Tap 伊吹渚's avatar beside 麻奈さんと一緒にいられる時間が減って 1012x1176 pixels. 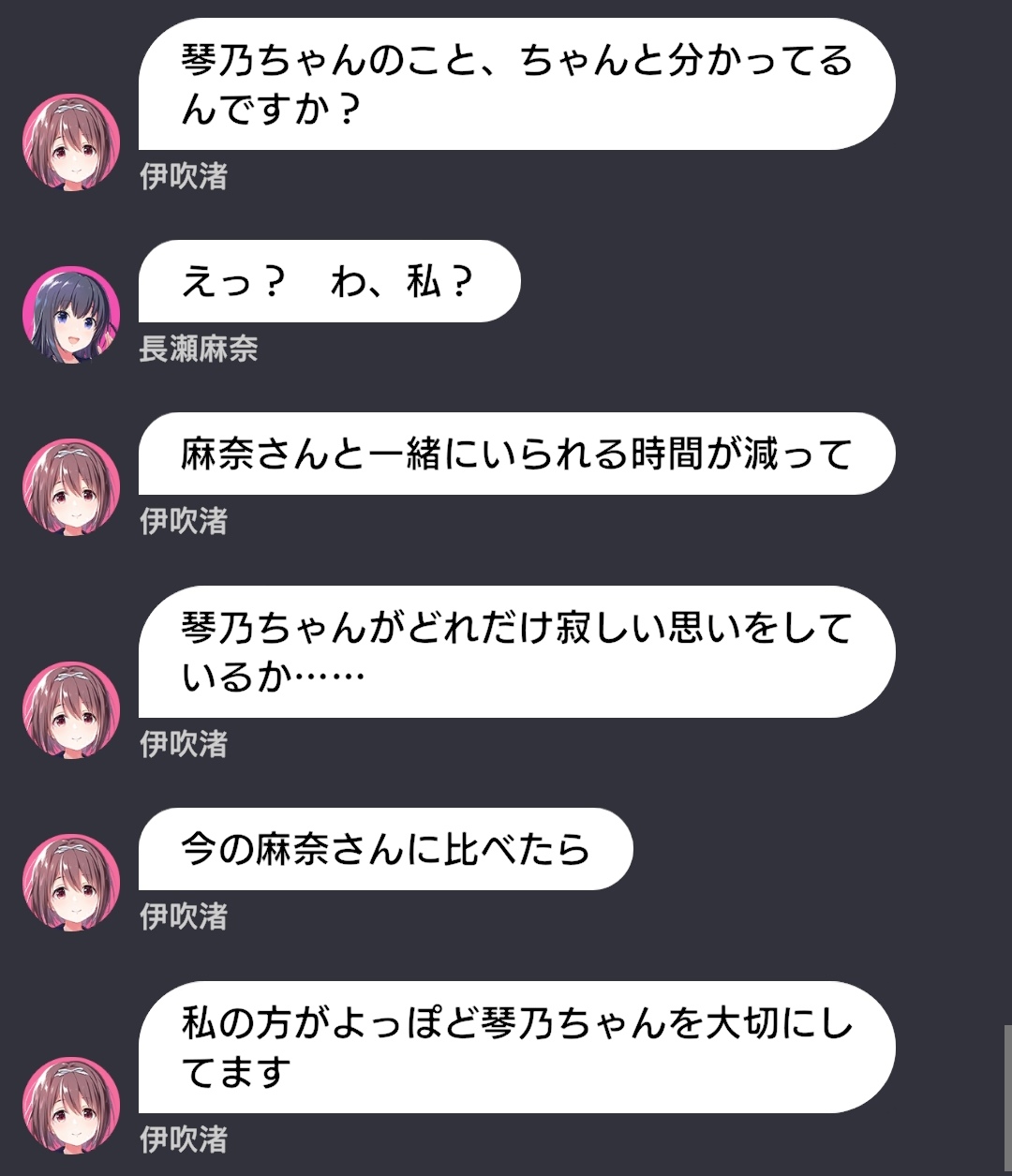pos(71,487)
